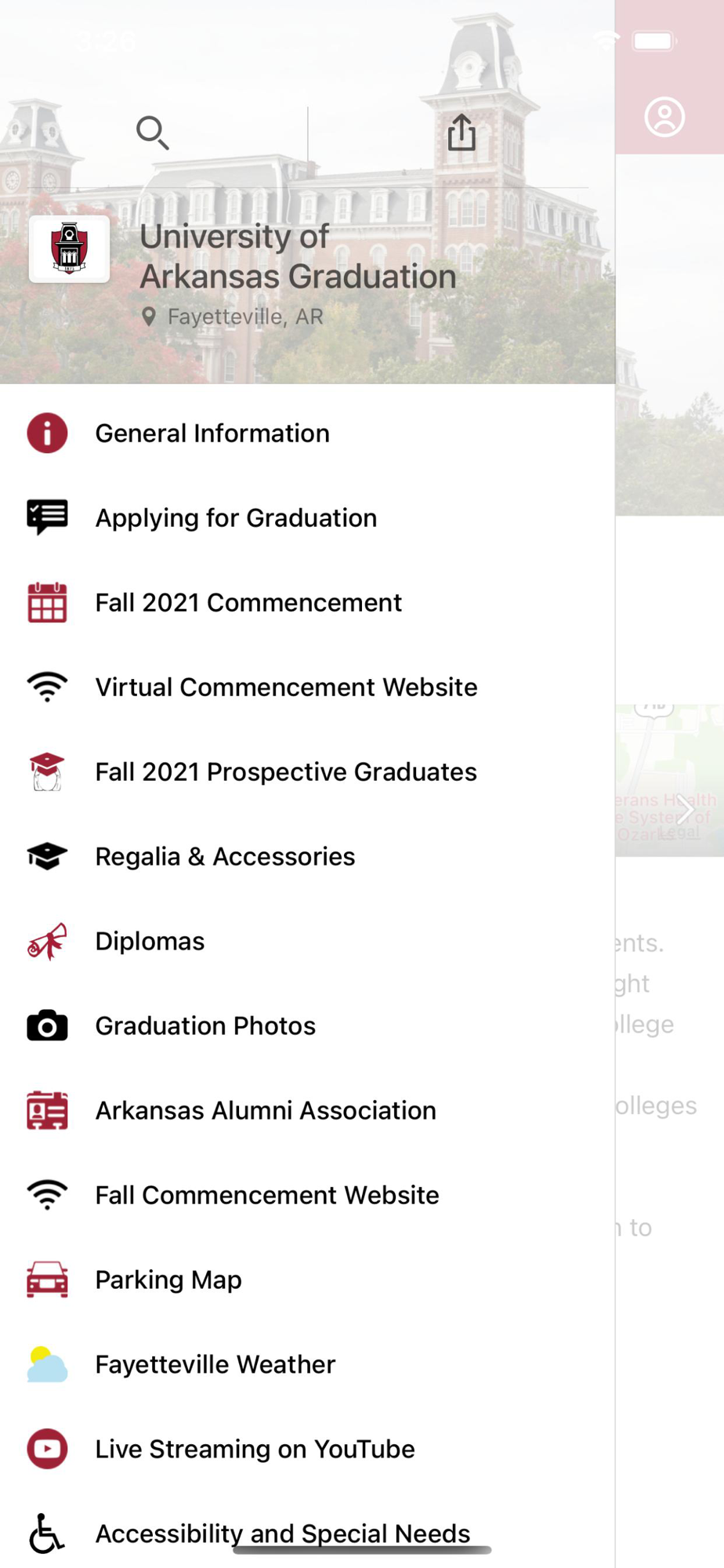Select Fall 2021 Commencement
Viewport: 724px width, 1568px height.
pos(248,603)
